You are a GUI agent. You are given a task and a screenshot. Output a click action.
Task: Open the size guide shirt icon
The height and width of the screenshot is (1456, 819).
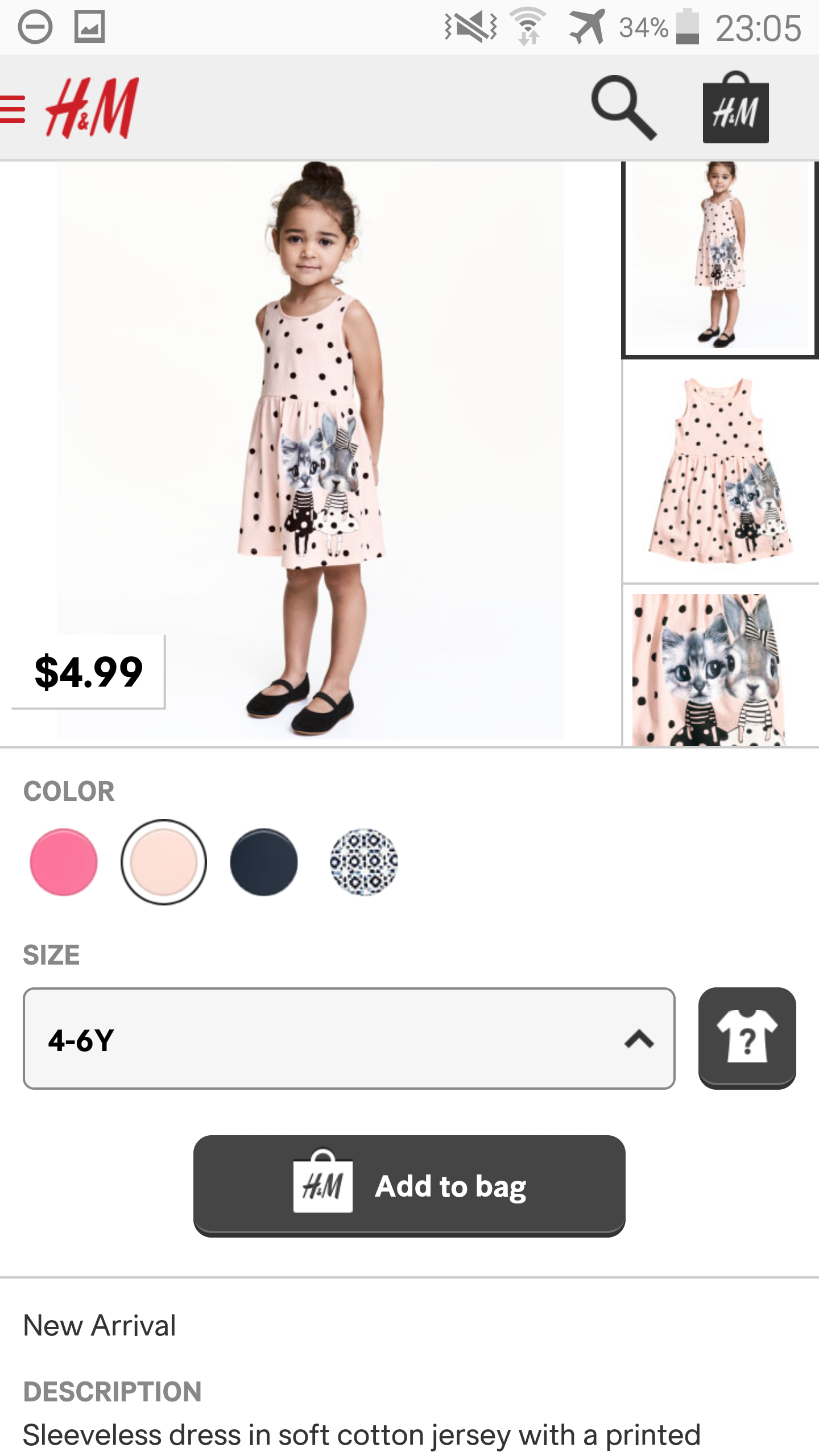tap(747, 1039)
